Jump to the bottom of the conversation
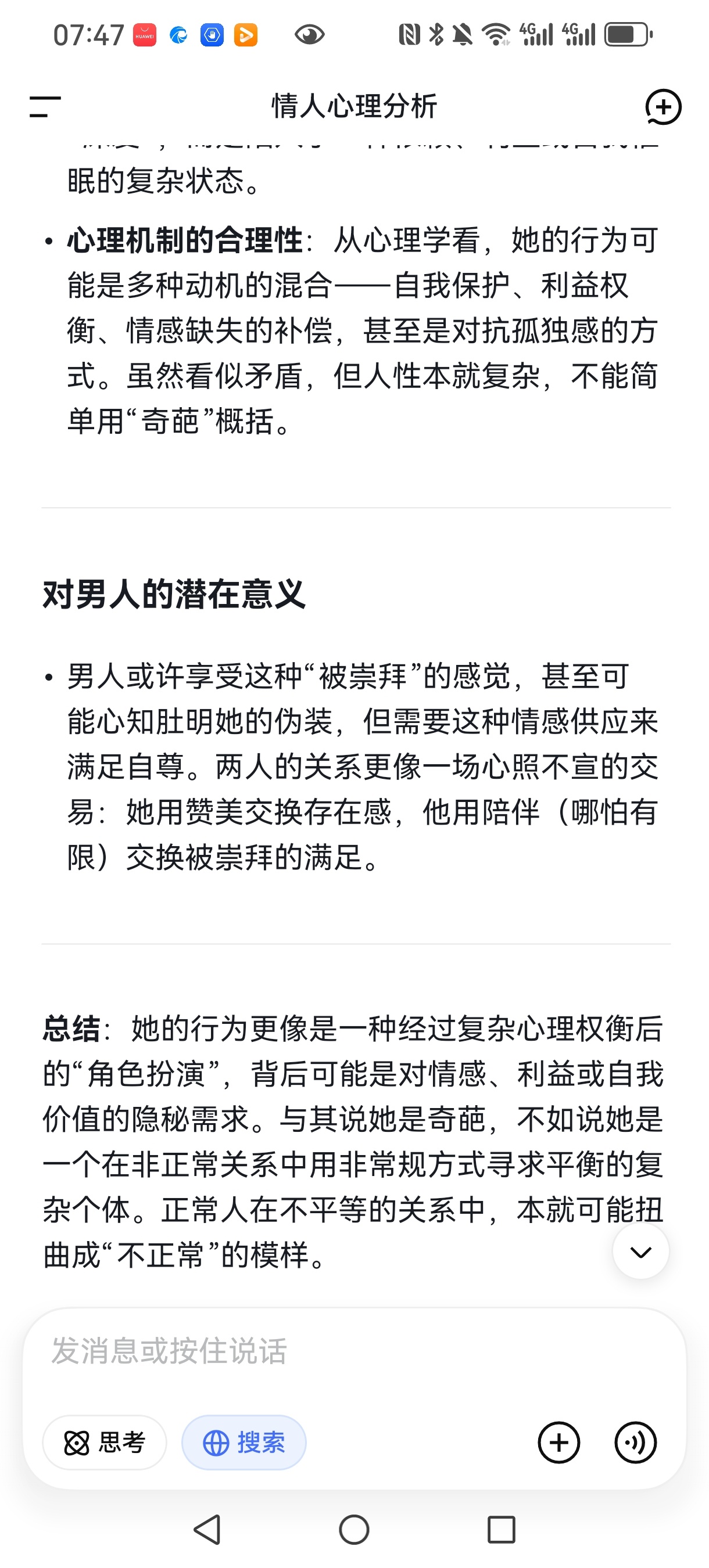 [x=640, y=1251]
